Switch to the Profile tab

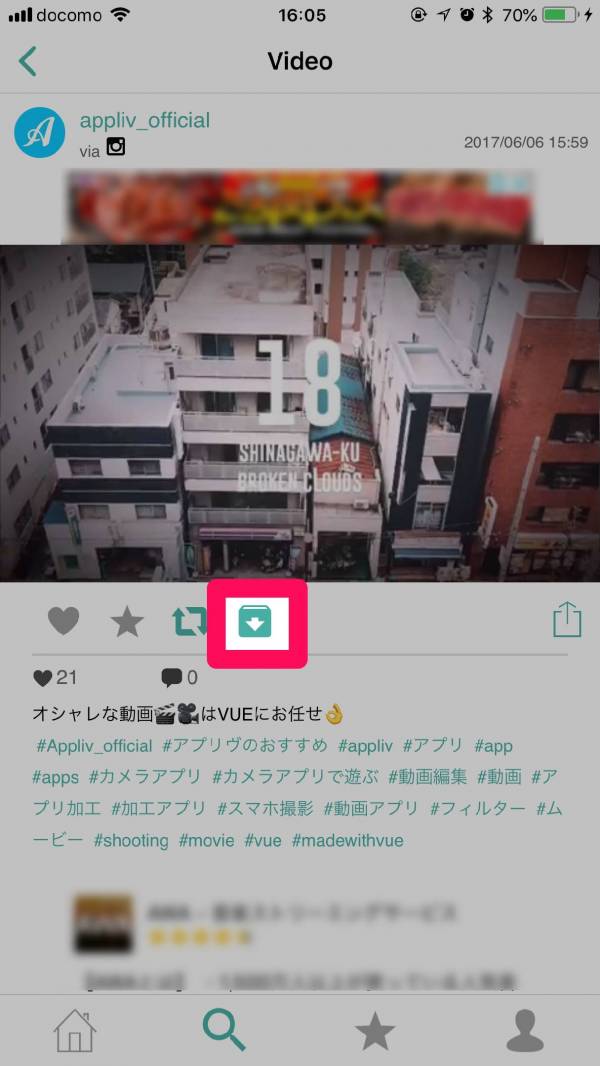[x=524, y=1030]
